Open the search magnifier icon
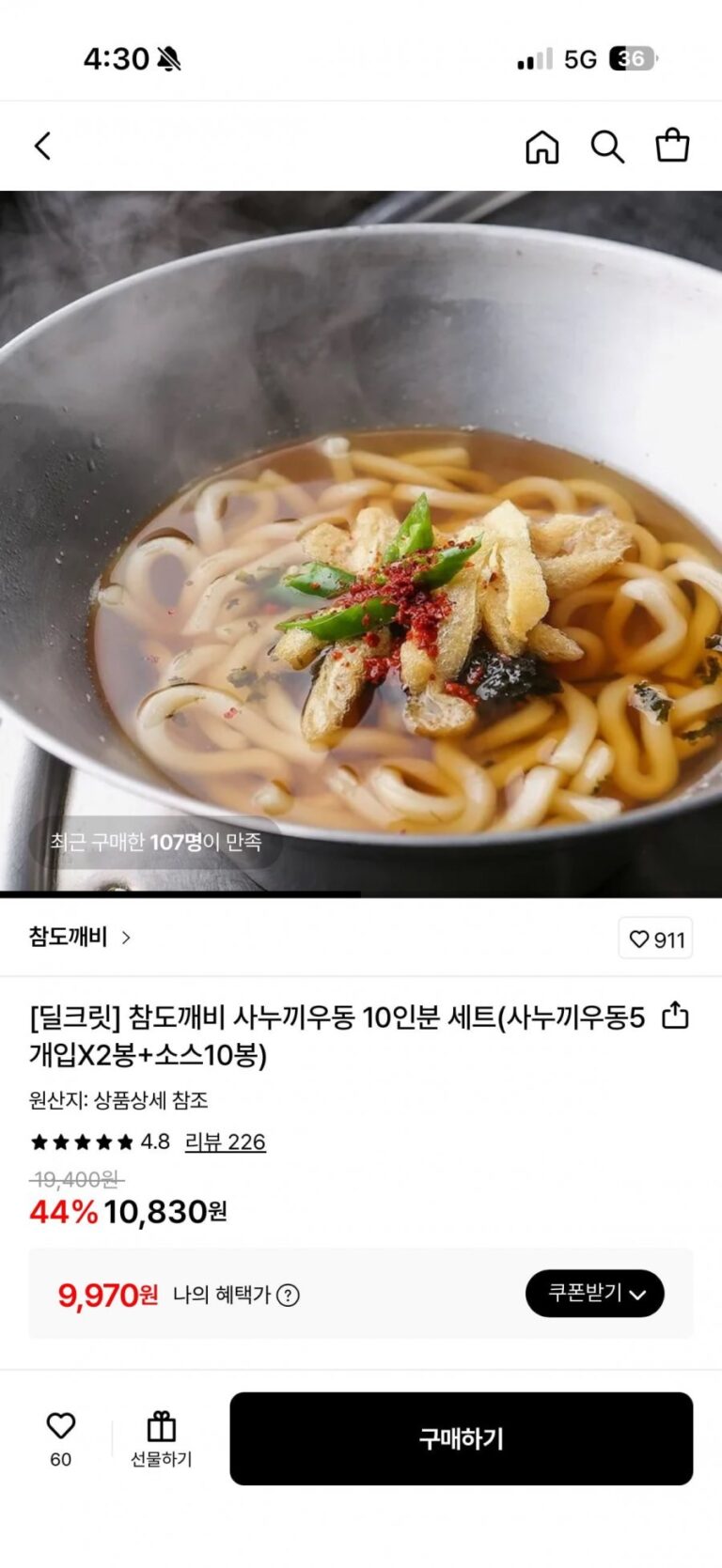 (606, 147)
